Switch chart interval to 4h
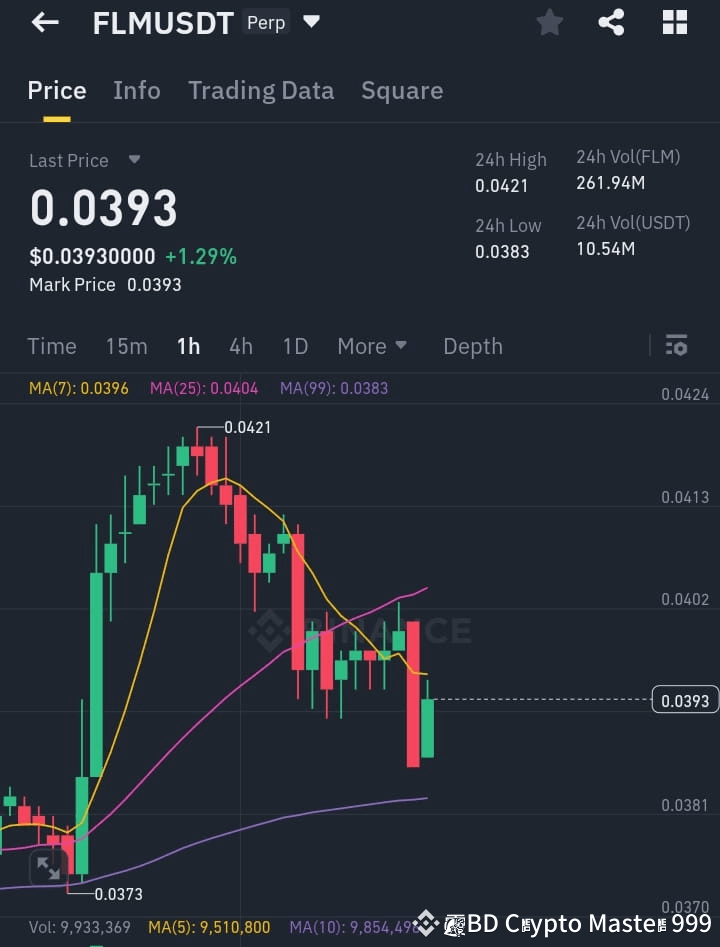Screen dimensions: 720x947 point(240,346)
